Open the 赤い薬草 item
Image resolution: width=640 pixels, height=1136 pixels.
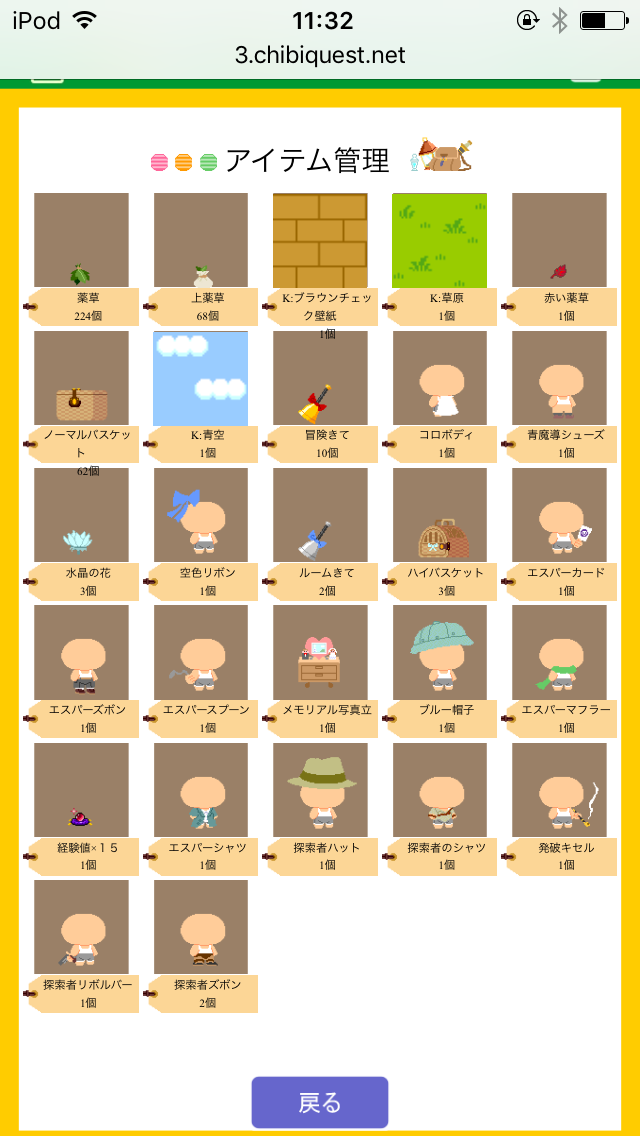[x=559, y=240]
